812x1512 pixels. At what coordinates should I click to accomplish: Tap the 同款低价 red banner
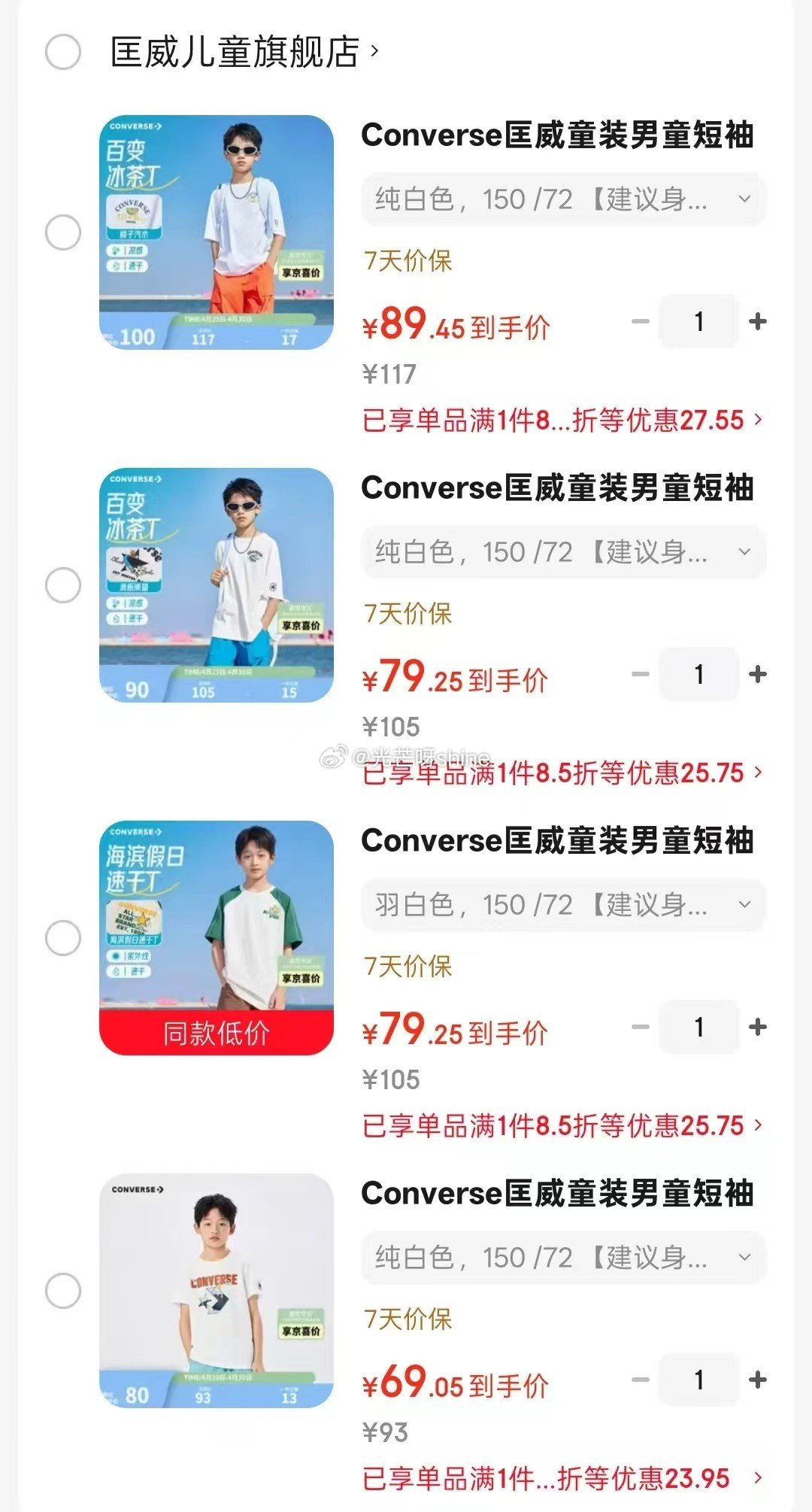click(x=217, y=1032)
